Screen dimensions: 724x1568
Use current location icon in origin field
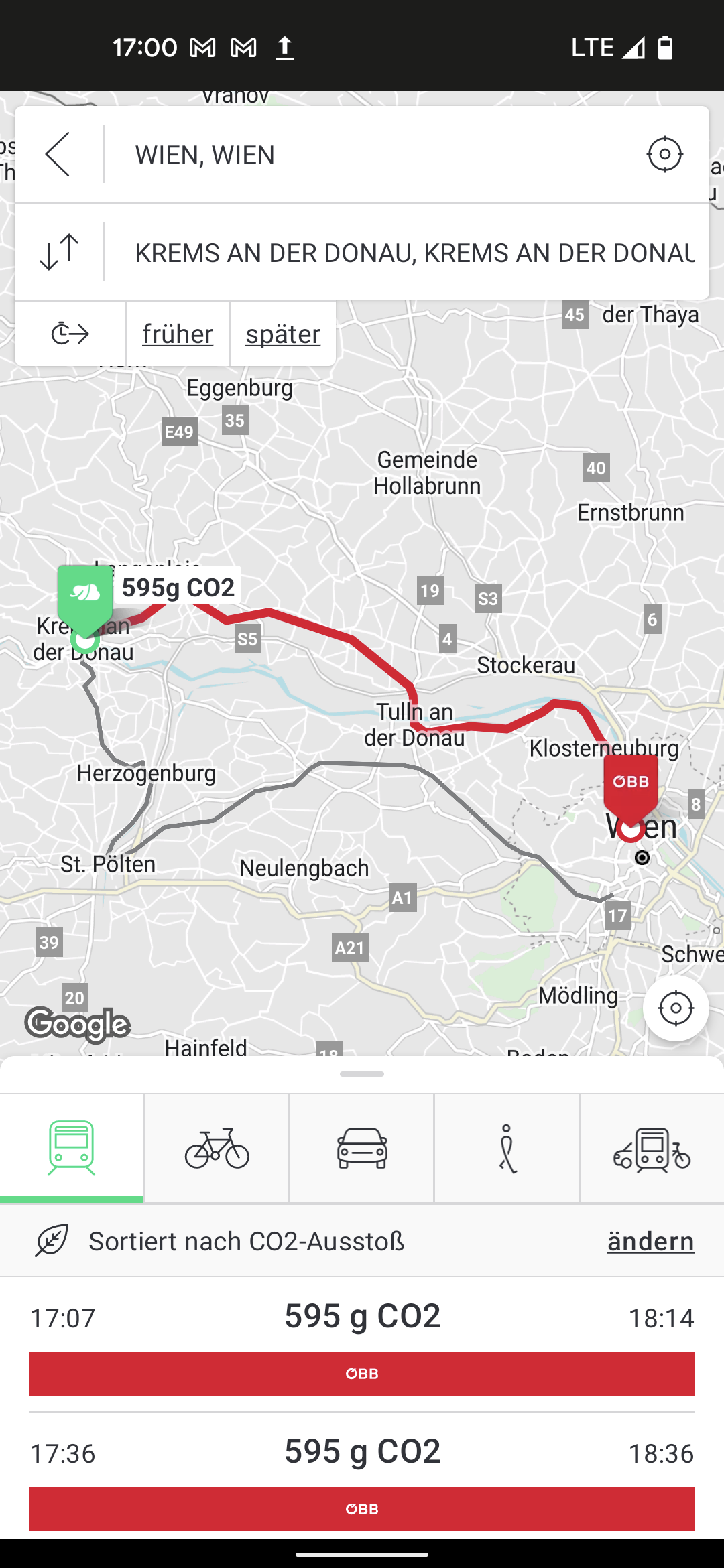(x=664, y=155)
